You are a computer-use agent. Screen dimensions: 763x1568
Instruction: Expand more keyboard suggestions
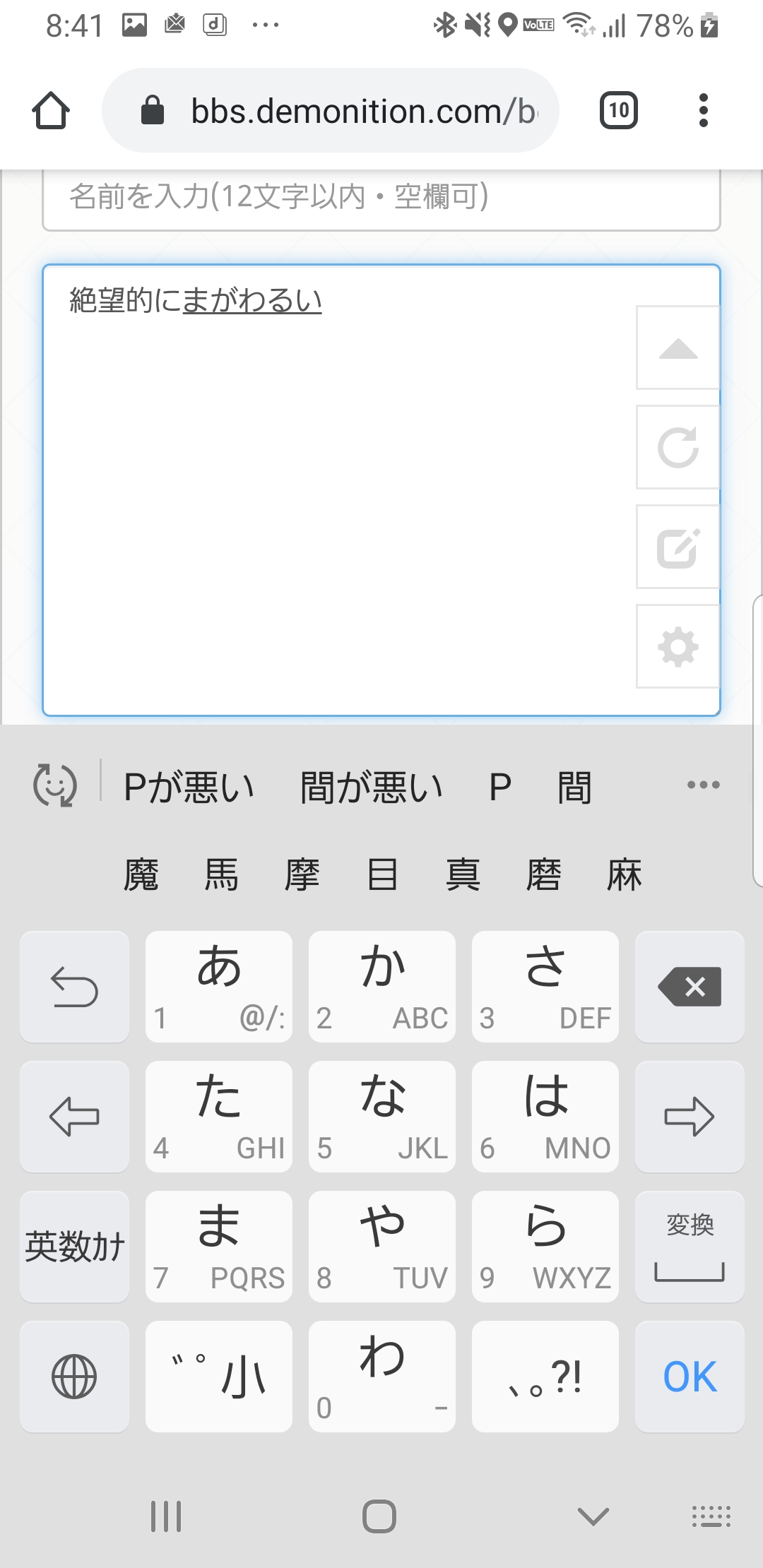click(703, 785)
